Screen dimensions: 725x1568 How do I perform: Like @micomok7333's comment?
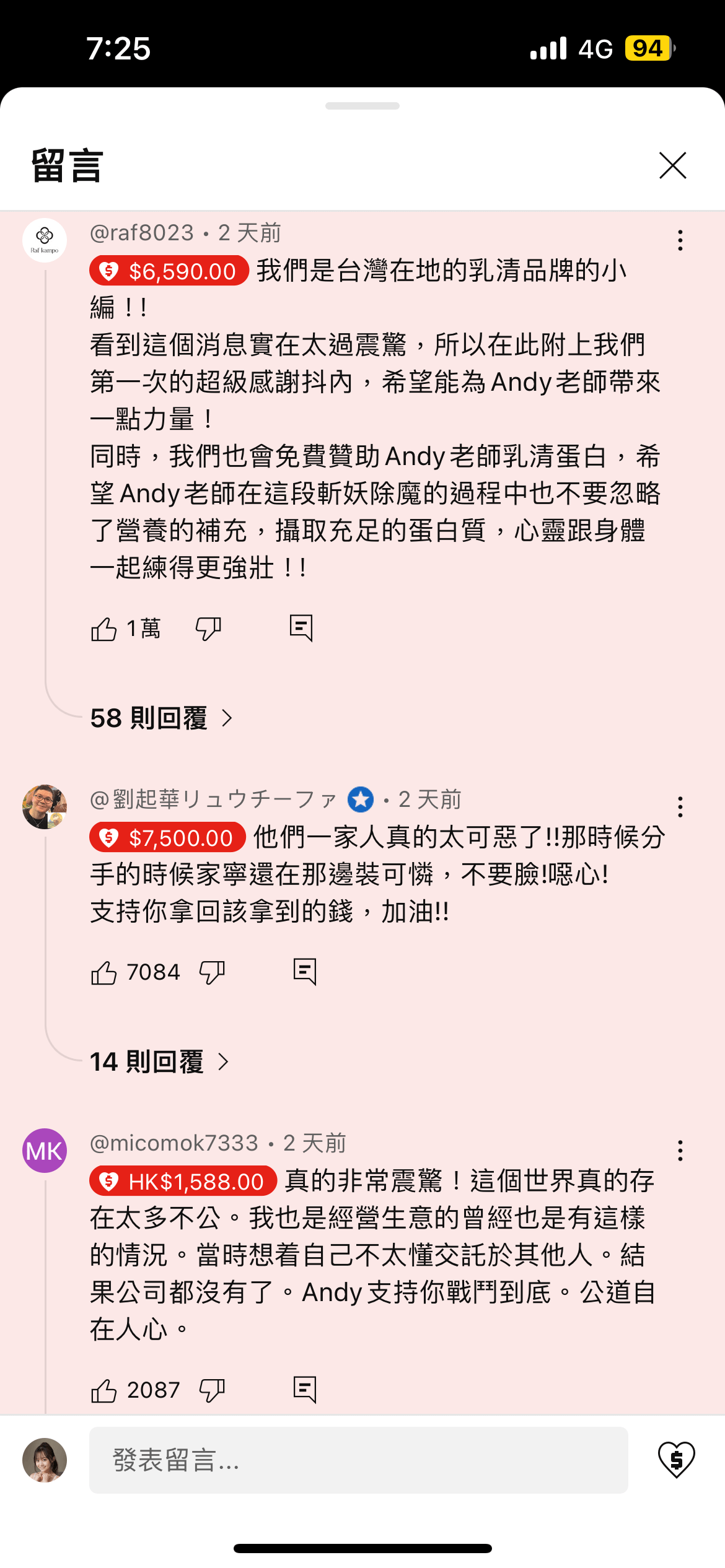pyautogui.click(x=104, y=1391)
